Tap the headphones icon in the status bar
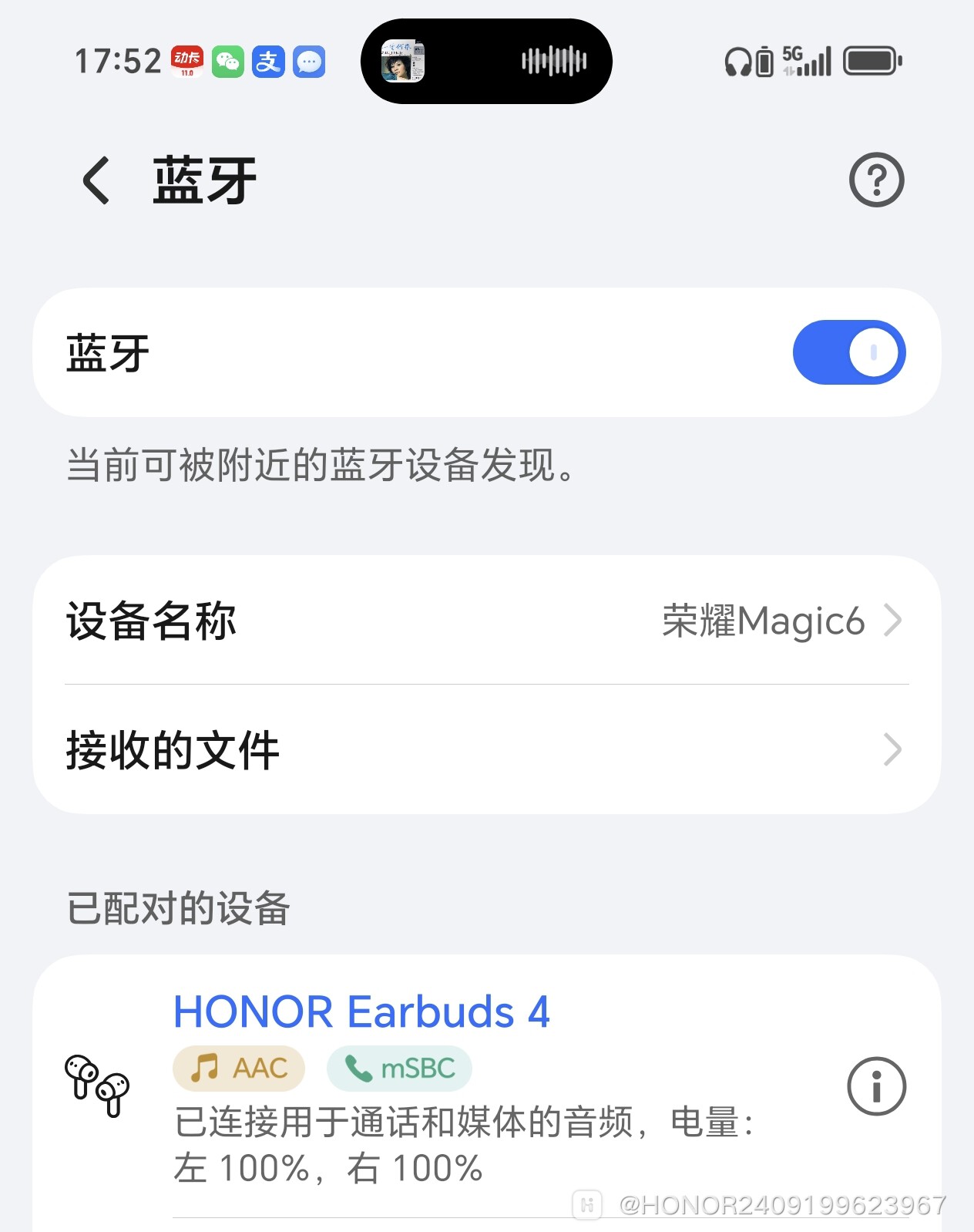Viewport: 974px width, 1232px height. point(737,61)
